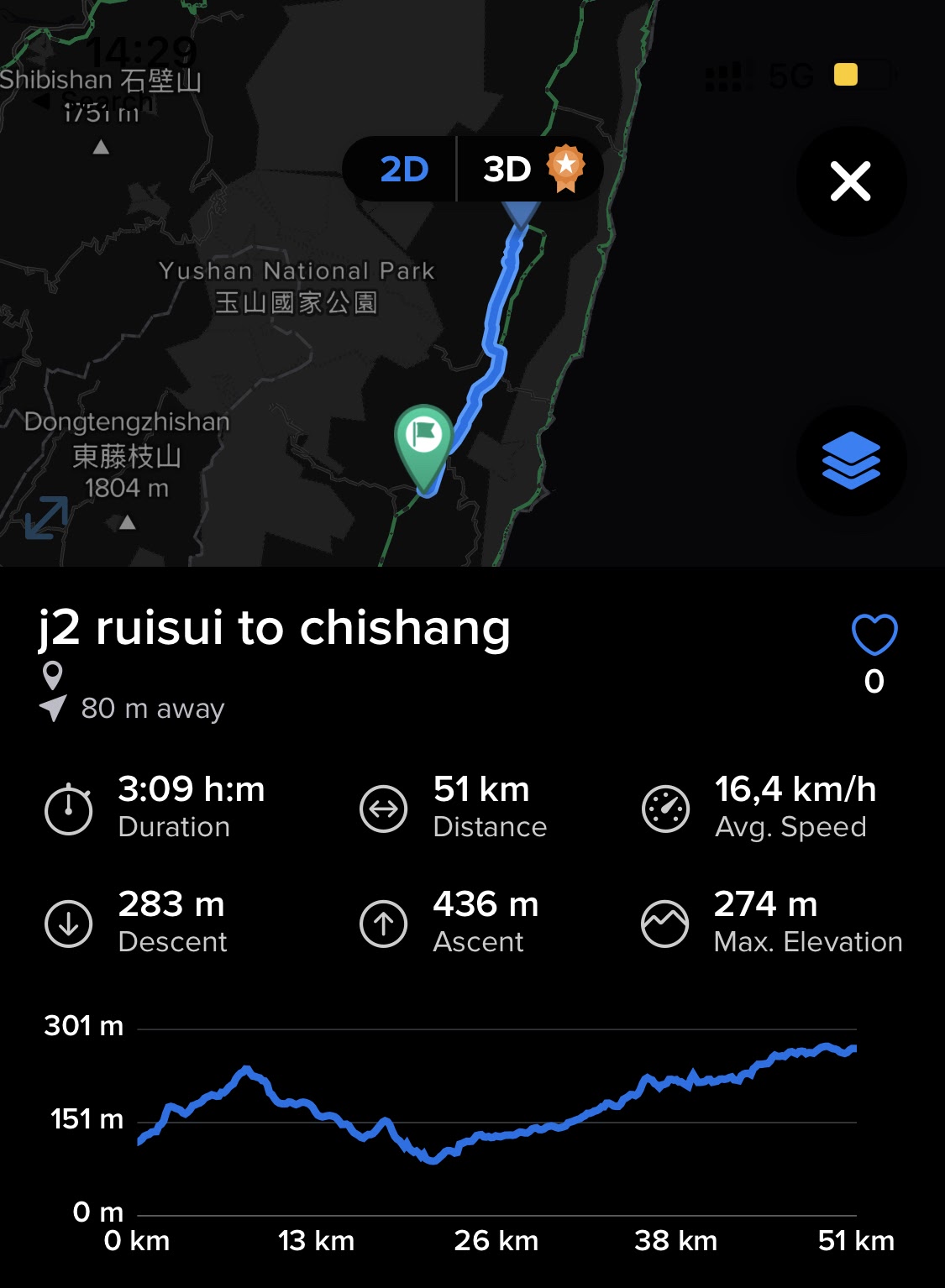
Task: Expand the map to full screen
Action: click(x=46, y=517)
